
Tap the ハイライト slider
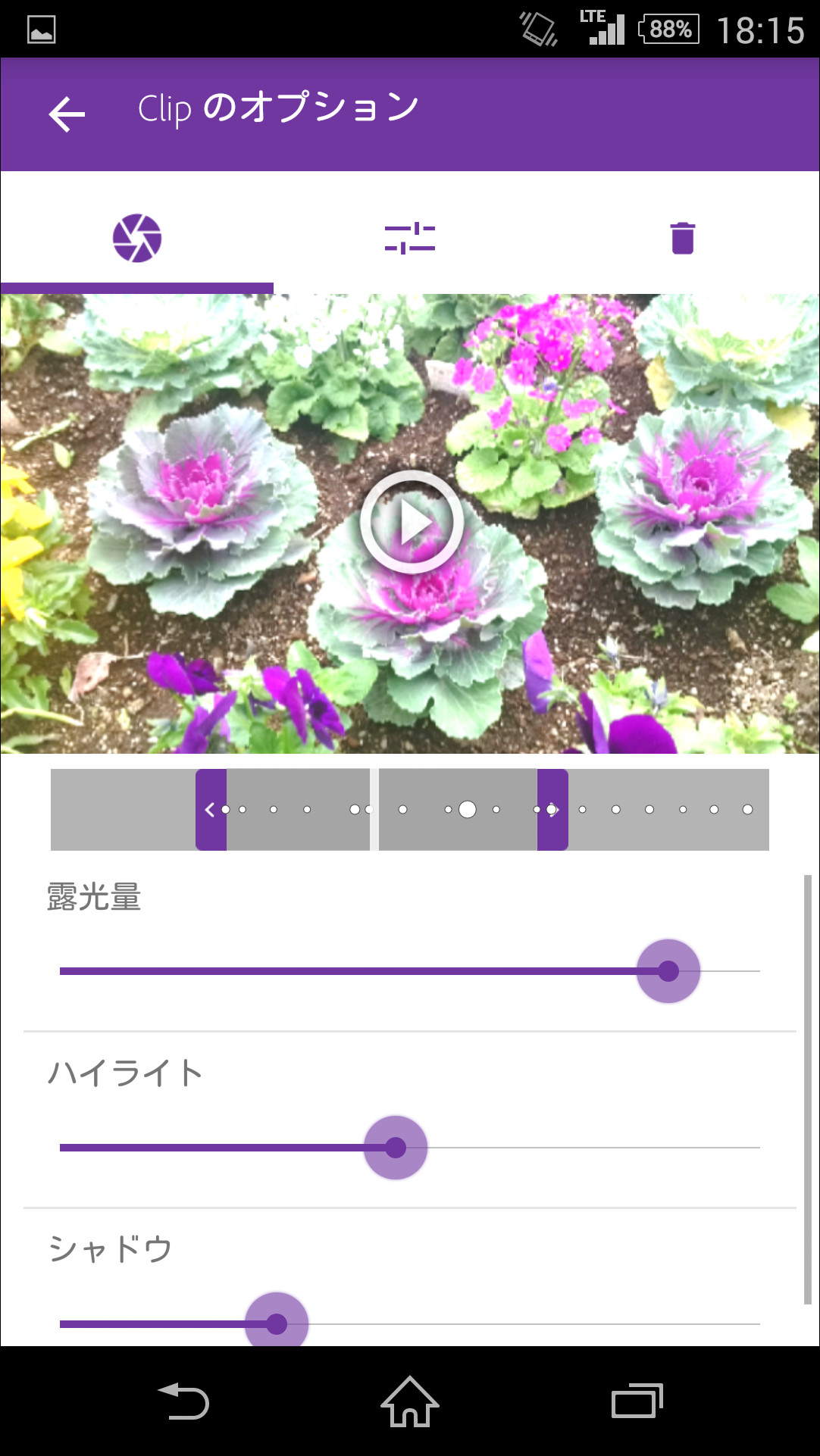396,1148
